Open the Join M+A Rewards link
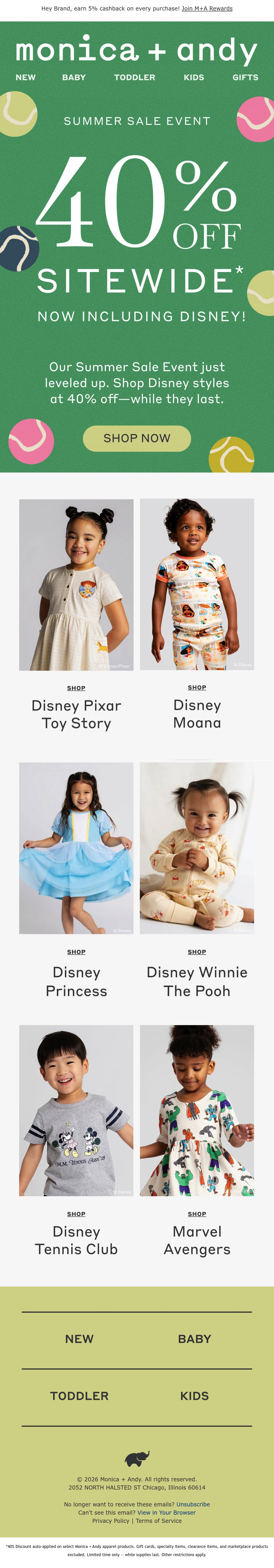 207,8
